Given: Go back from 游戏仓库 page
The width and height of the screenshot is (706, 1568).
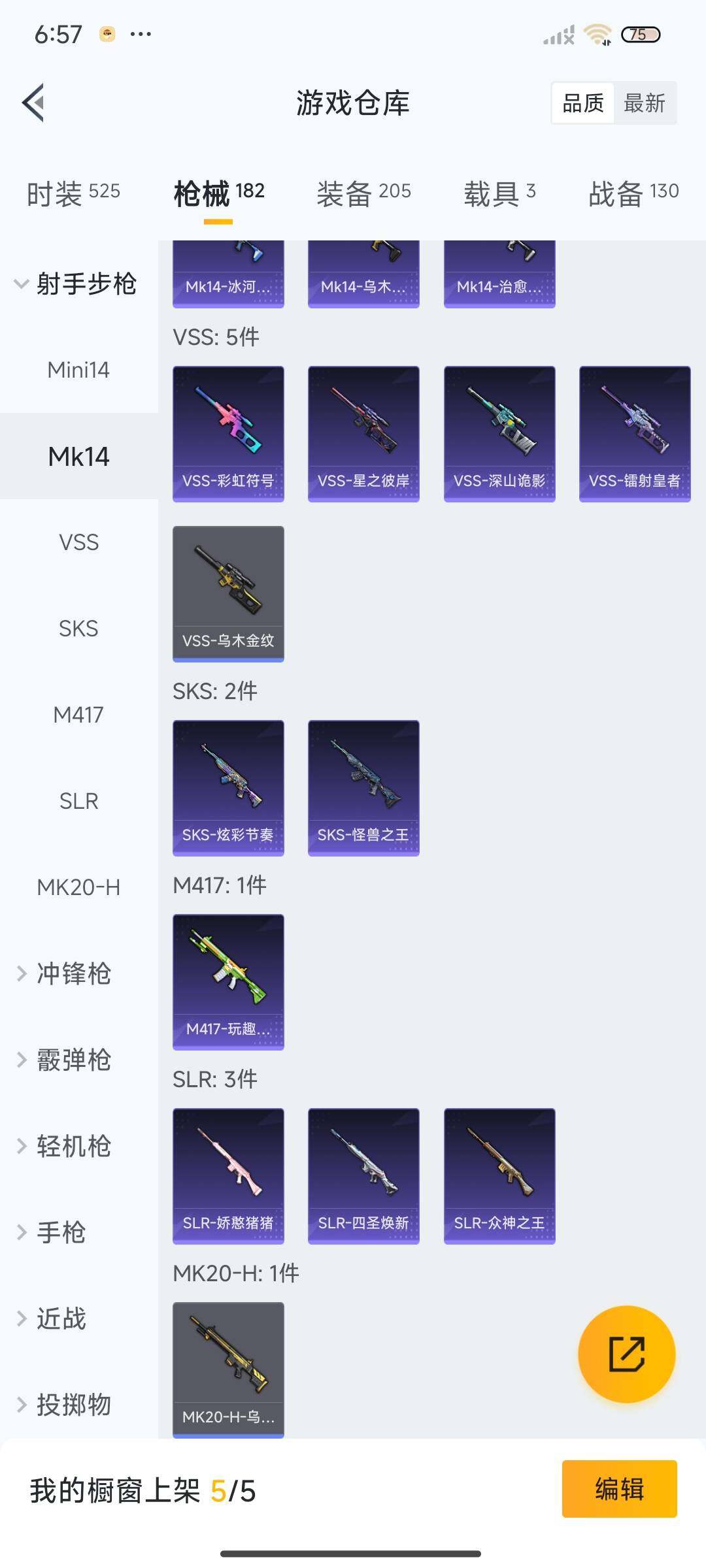Looking at the screenshot, I should 34,103.
